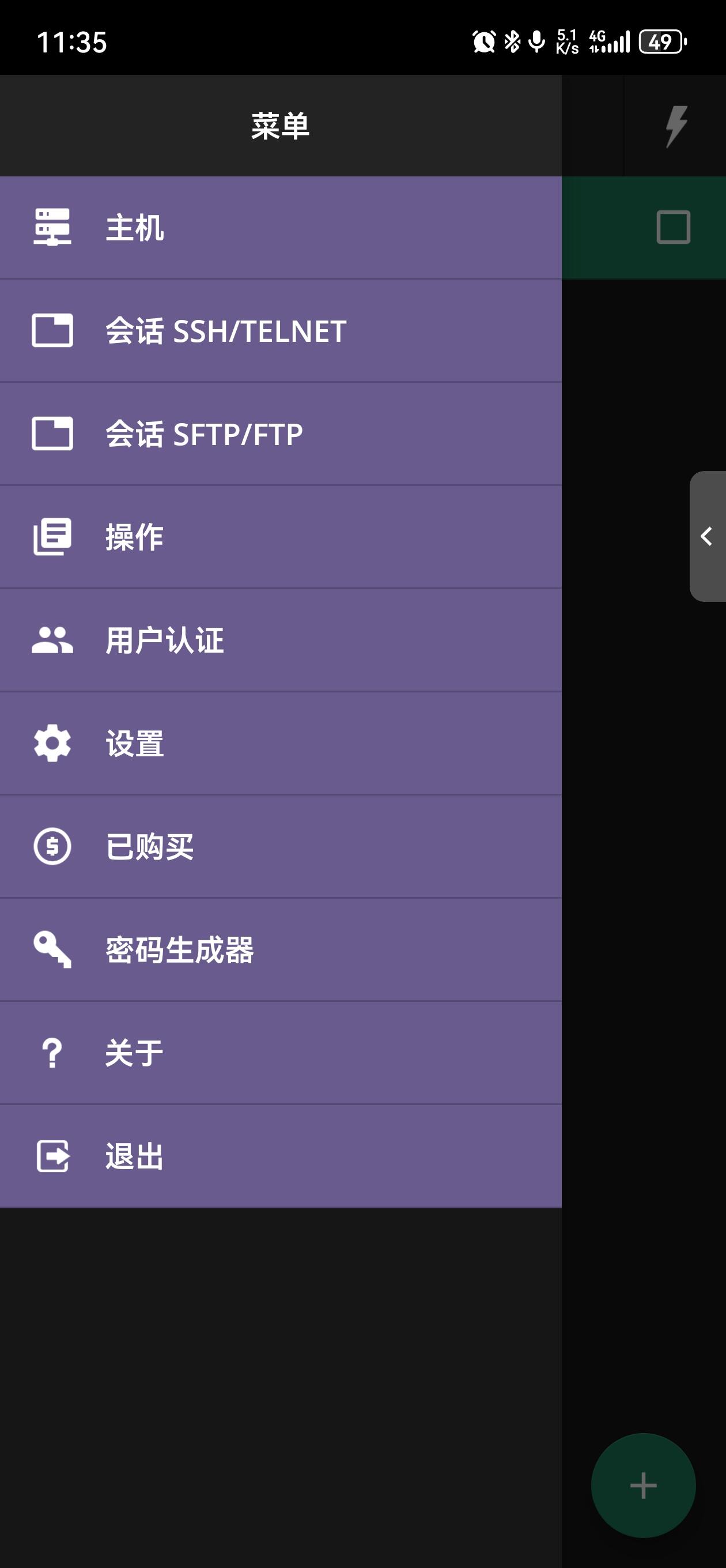Open the 关于 about page
The image size is (726, 1568).
pyautogui.click(x=280, y=1053)
